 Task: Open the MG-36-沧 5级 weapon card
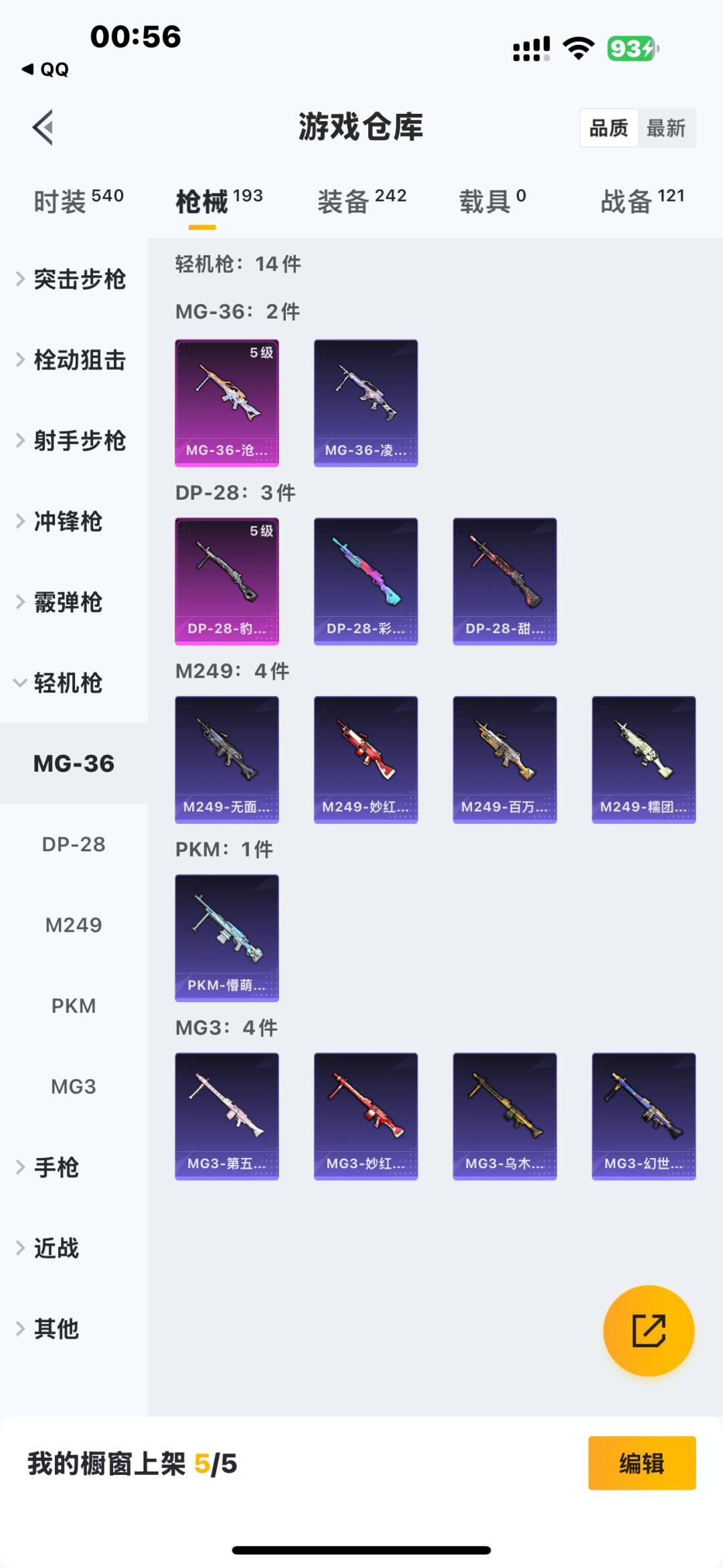coord(227,401)
